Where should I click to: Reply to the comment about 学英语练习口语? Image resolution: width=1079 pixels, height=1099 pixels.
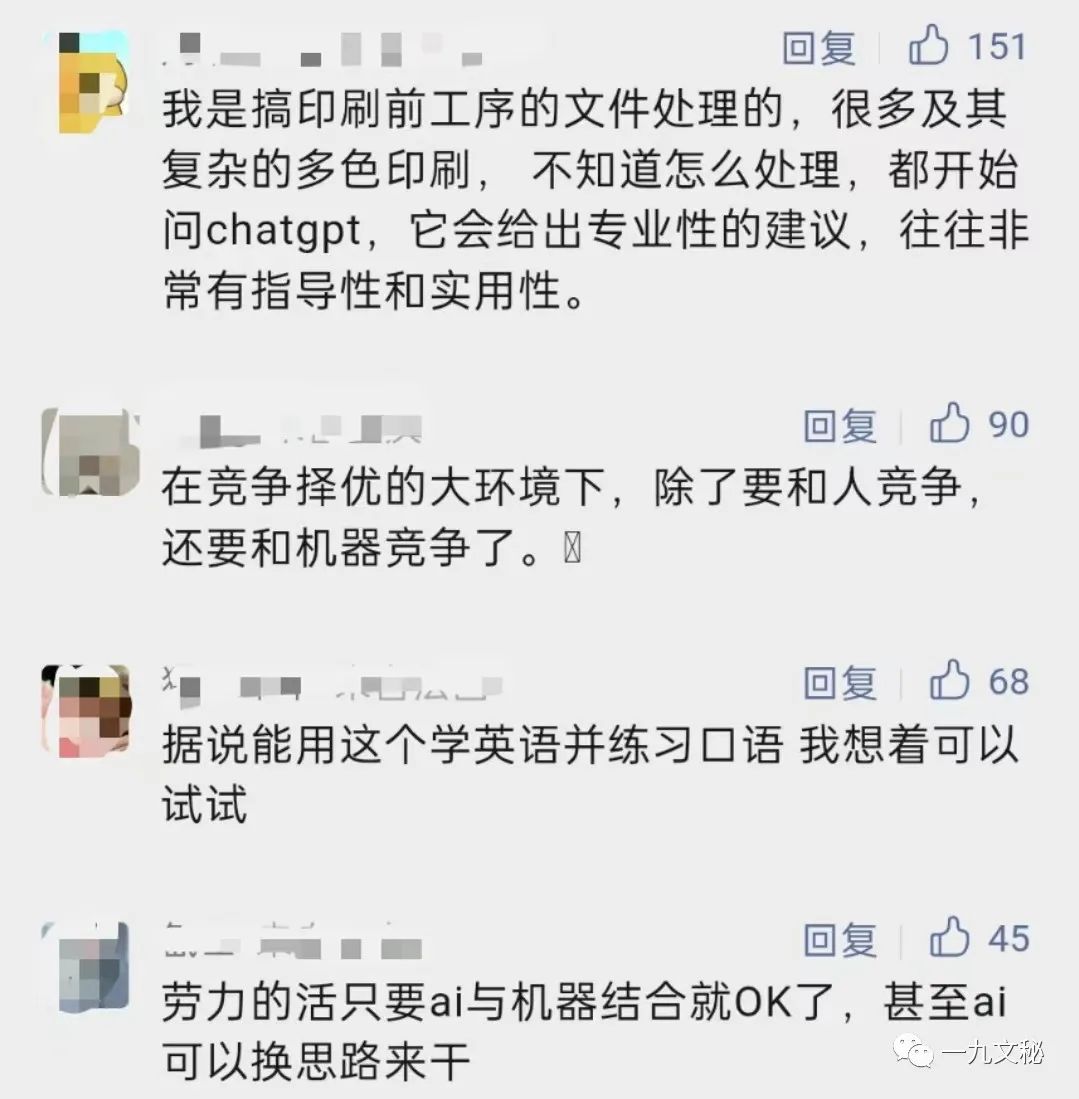tap(841, 683)
